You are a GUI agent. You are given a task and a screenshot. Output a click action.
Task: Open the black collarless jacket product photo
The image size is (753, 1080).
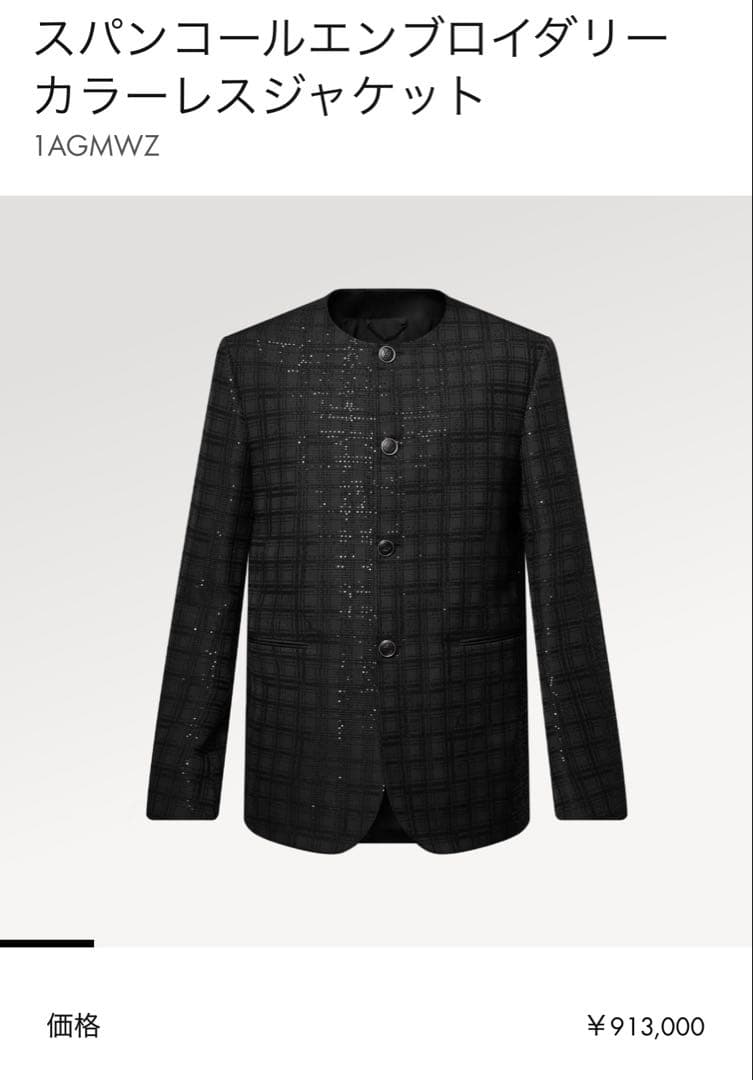386,570
